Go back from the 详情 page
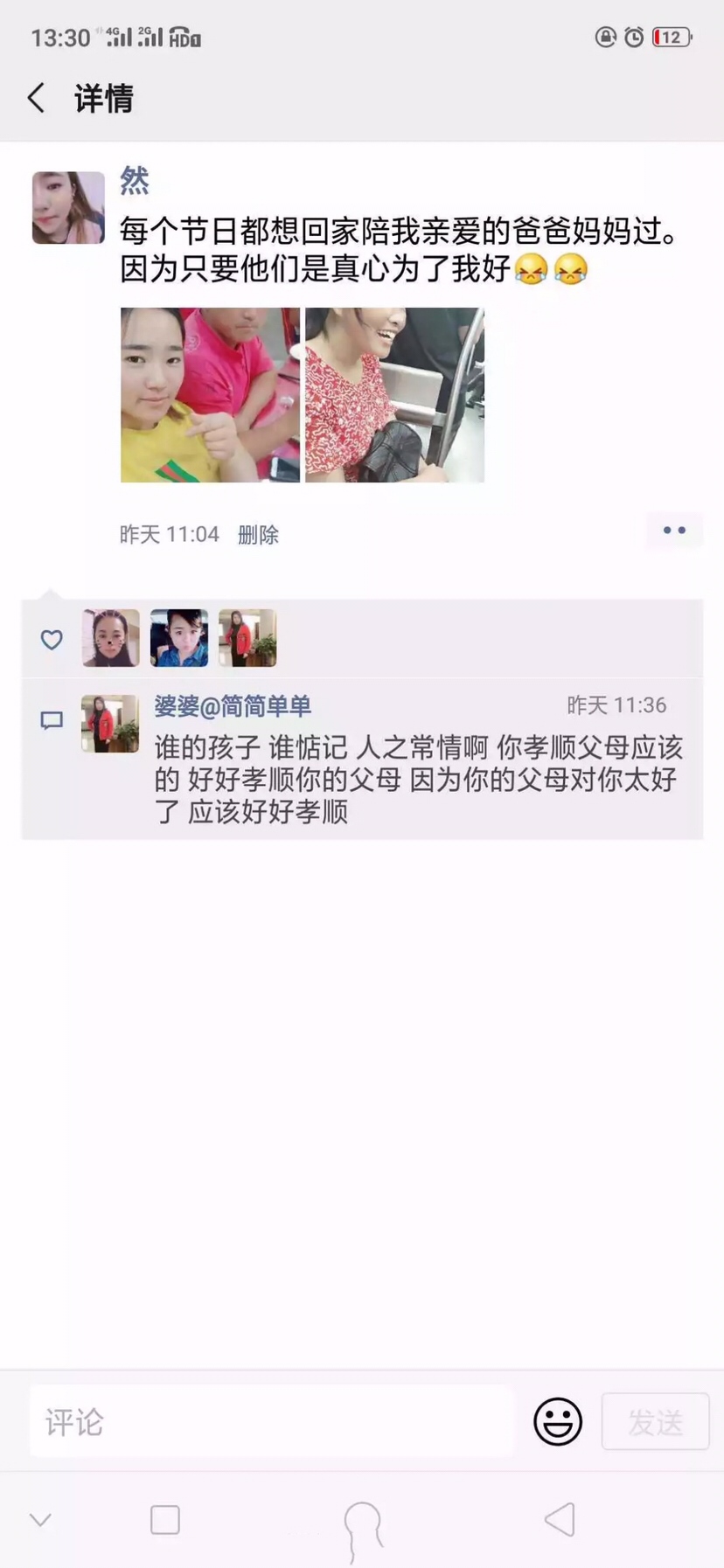 tap(37, 98)
